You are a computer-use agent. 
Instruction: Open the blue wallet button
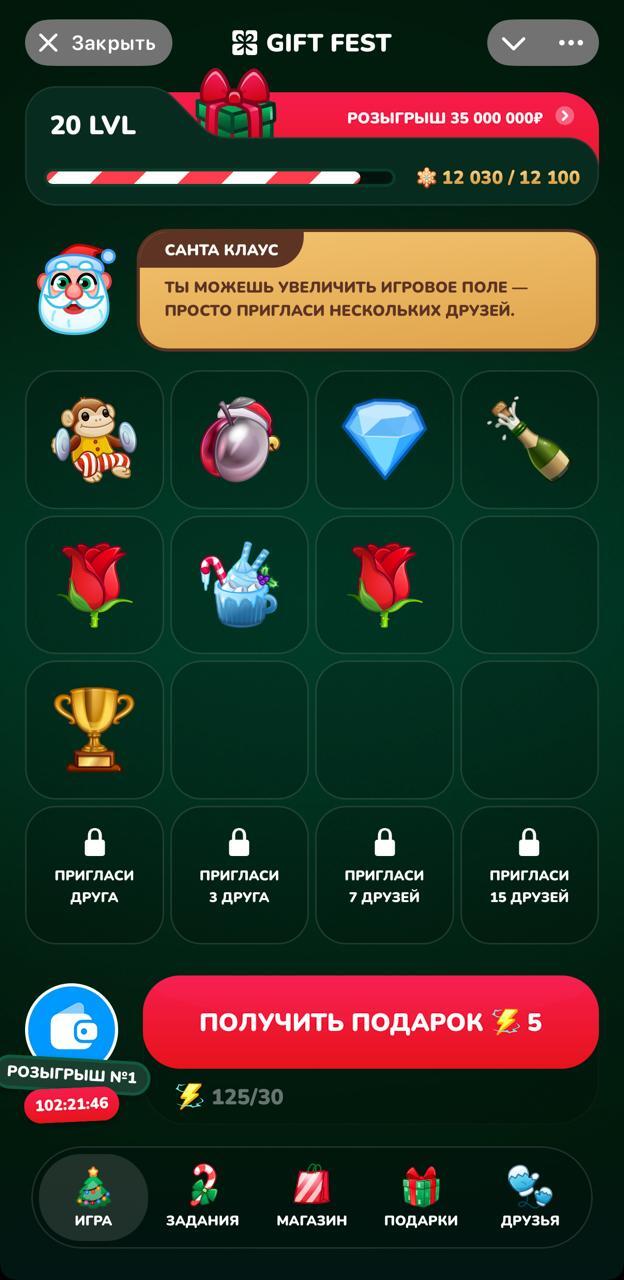(71, 1030)
